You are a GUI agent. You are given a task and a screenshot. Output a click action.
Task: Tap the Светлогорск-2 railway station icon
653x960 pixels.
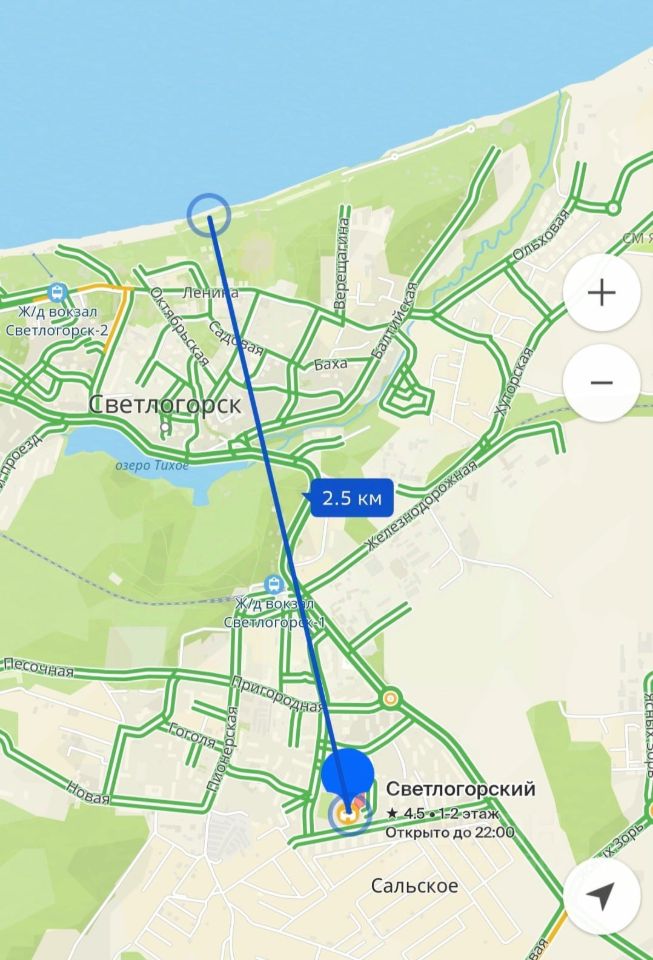click(57, 294)
